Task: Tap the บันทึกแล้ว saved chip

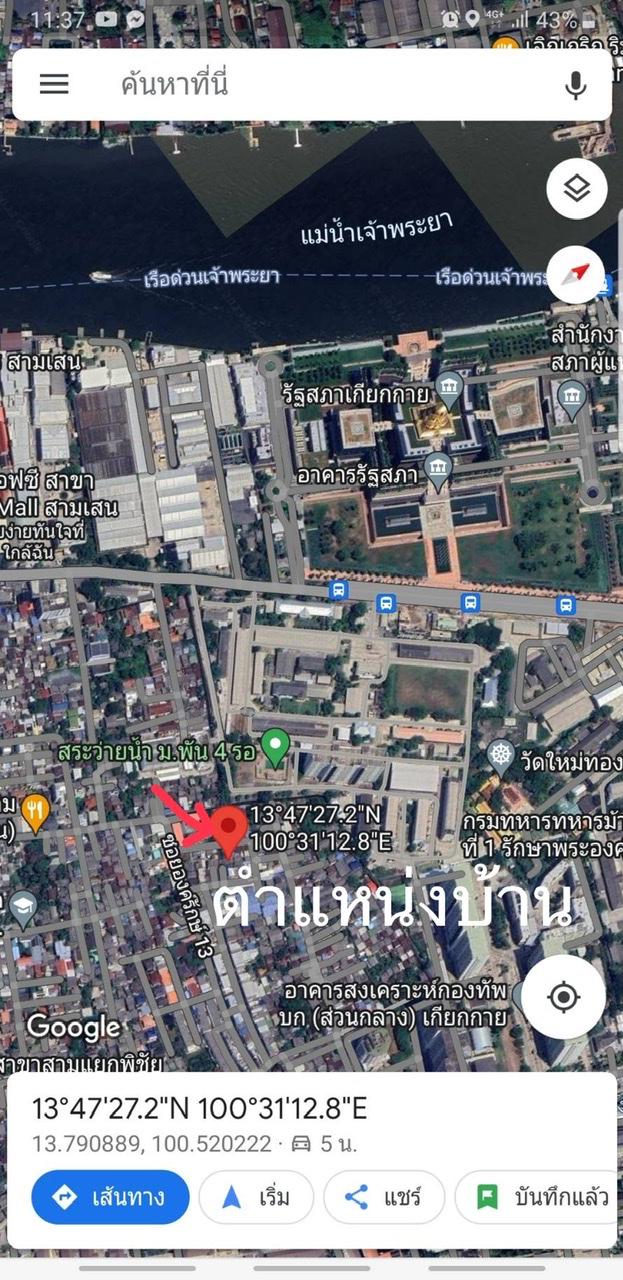Action: (x=538, y=1197)
